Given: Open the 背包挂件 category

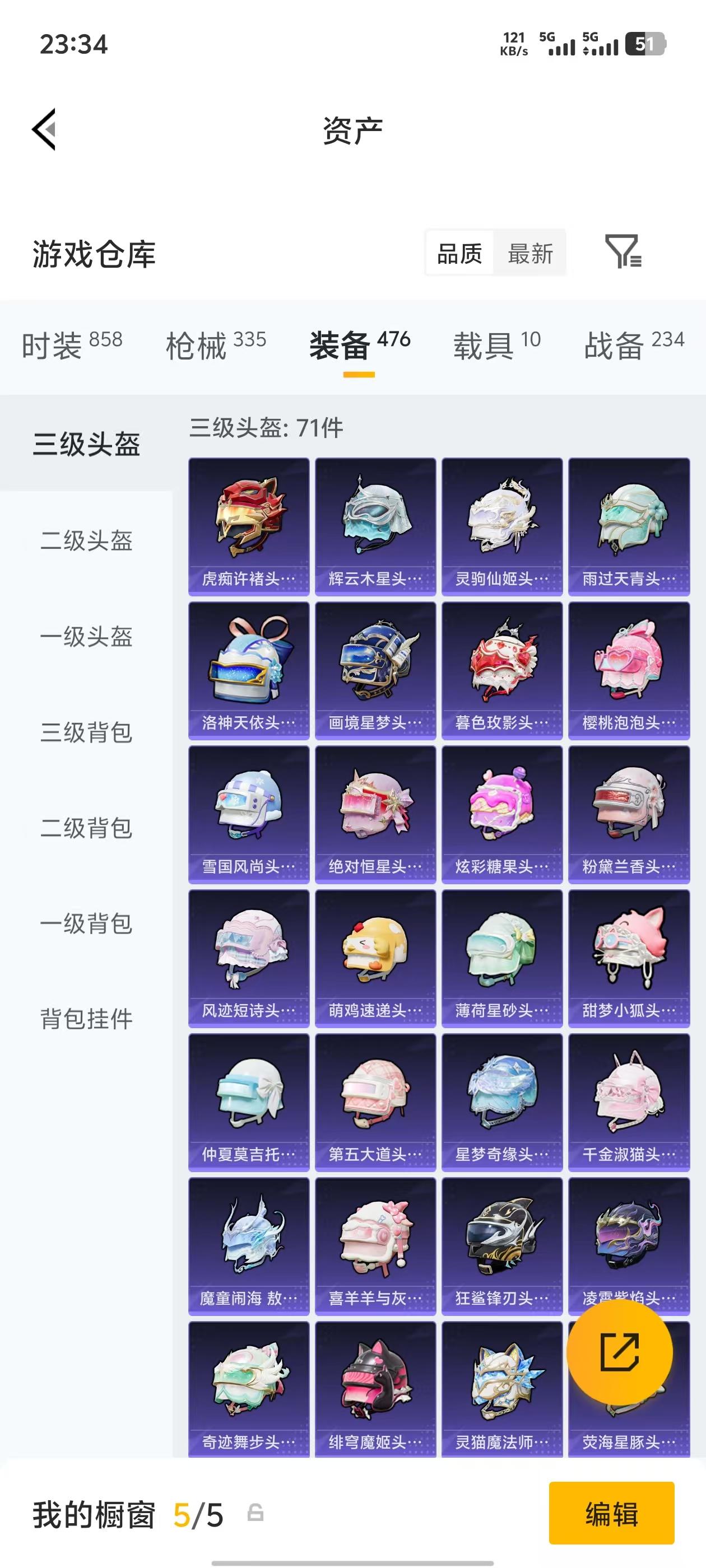Looking at the screenshot, I should pyautogui.click(x=86, y=1019).
